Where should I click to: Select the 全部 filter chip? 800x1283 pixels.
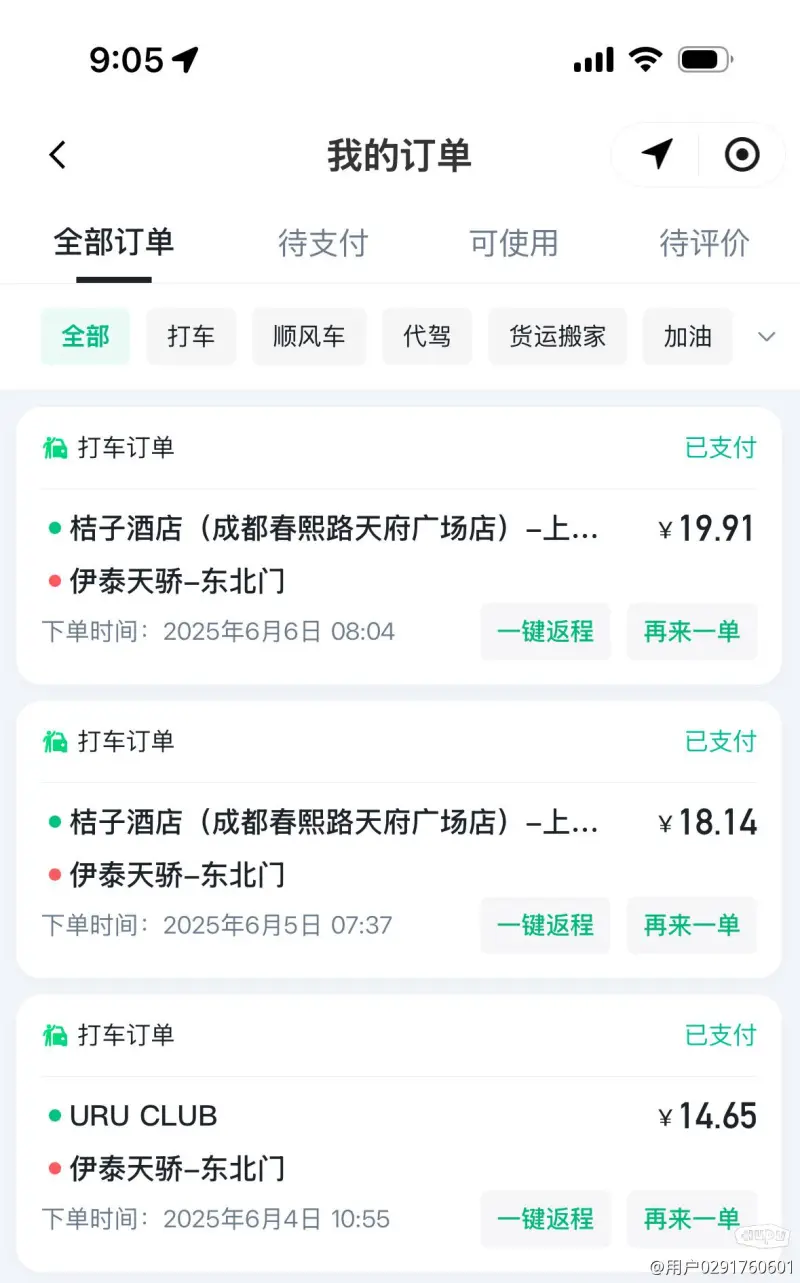point(86,336)
